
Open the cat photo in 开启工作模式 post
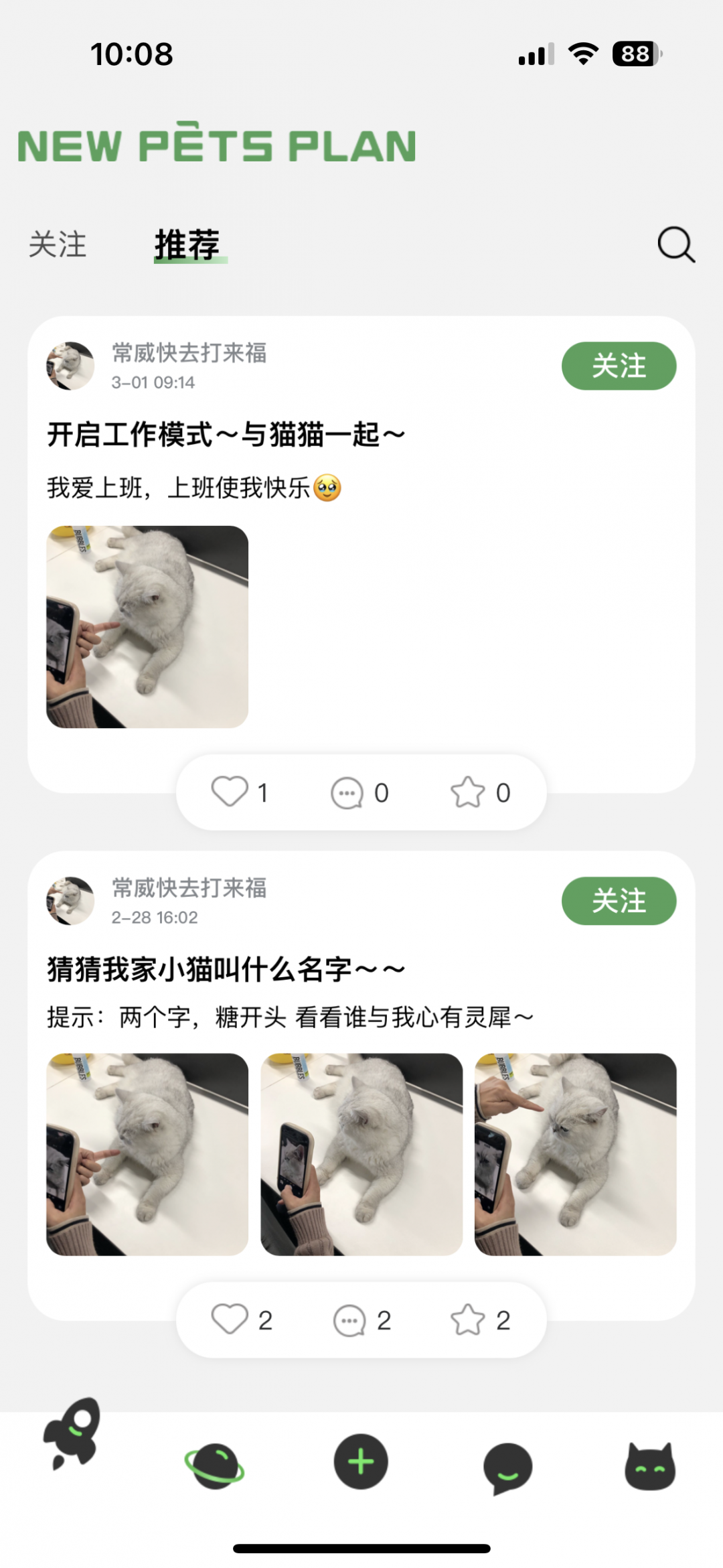tap(147, 627)
